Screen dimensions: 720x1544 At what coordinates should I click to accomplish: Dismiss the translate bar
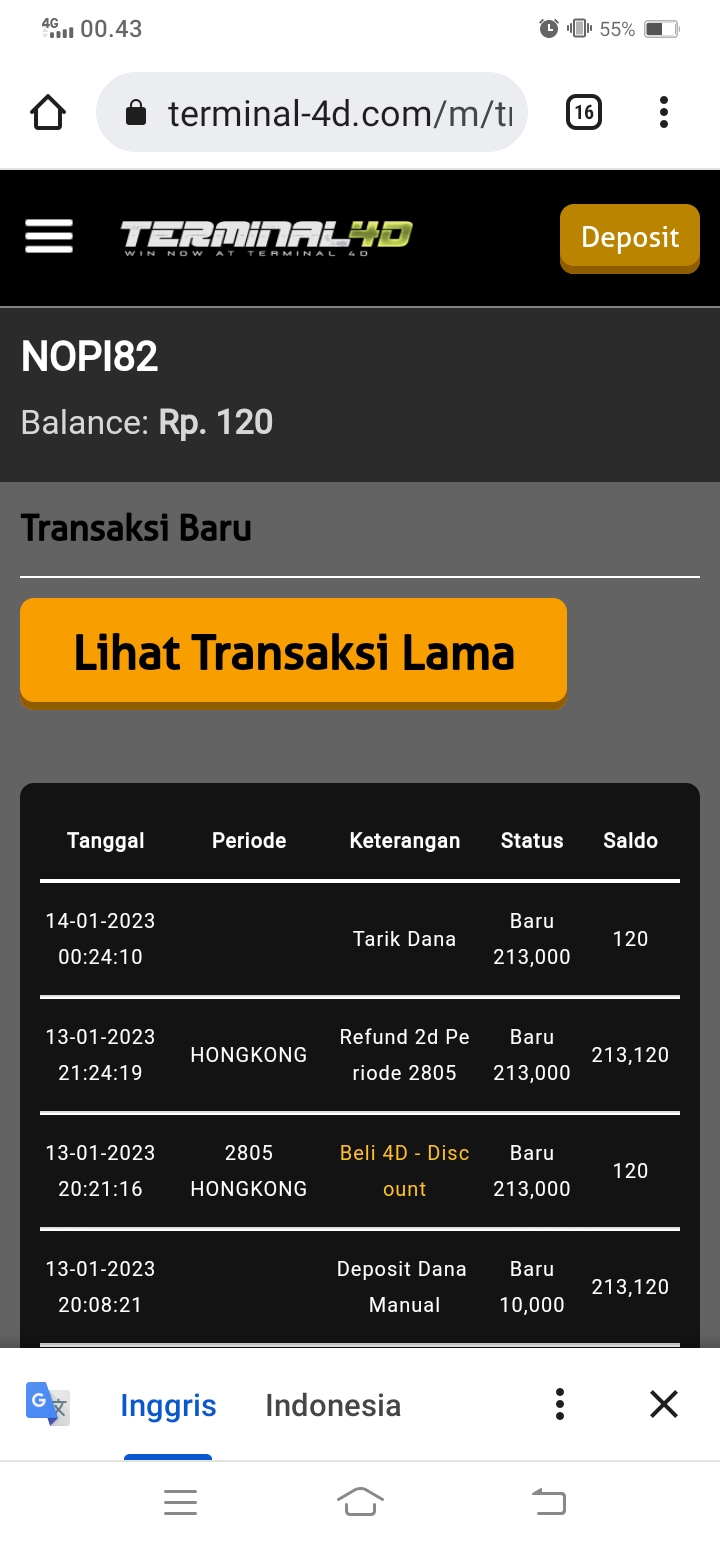[664, 1404]
